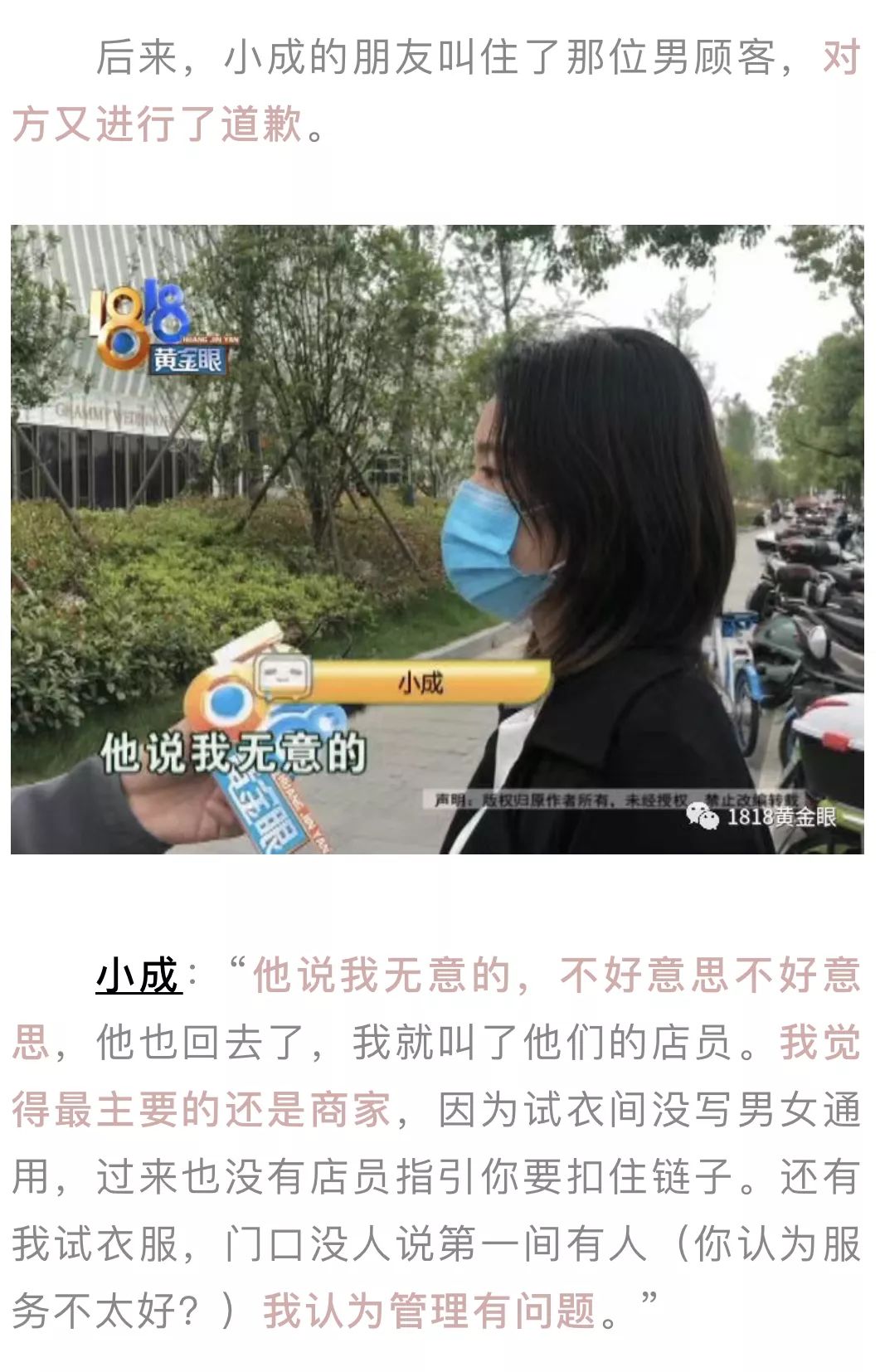The width and height of the screenshot is (880, 1372).
Task: Open the interview photo of 小成 in the article
Action: tap(437, 539)
